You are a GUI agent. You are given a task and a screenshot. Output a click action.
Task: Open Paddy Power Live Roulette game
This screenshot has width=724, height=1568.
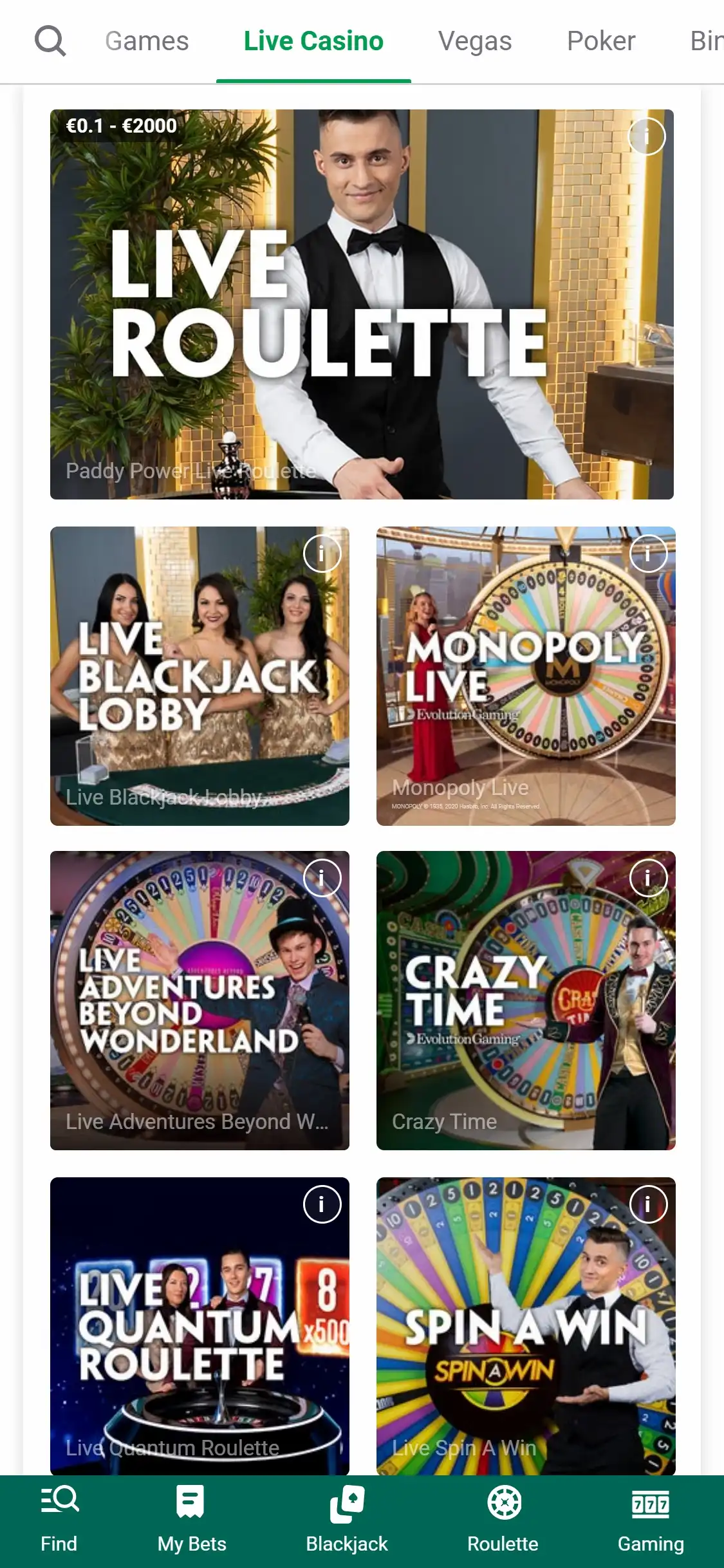point(362,304)
